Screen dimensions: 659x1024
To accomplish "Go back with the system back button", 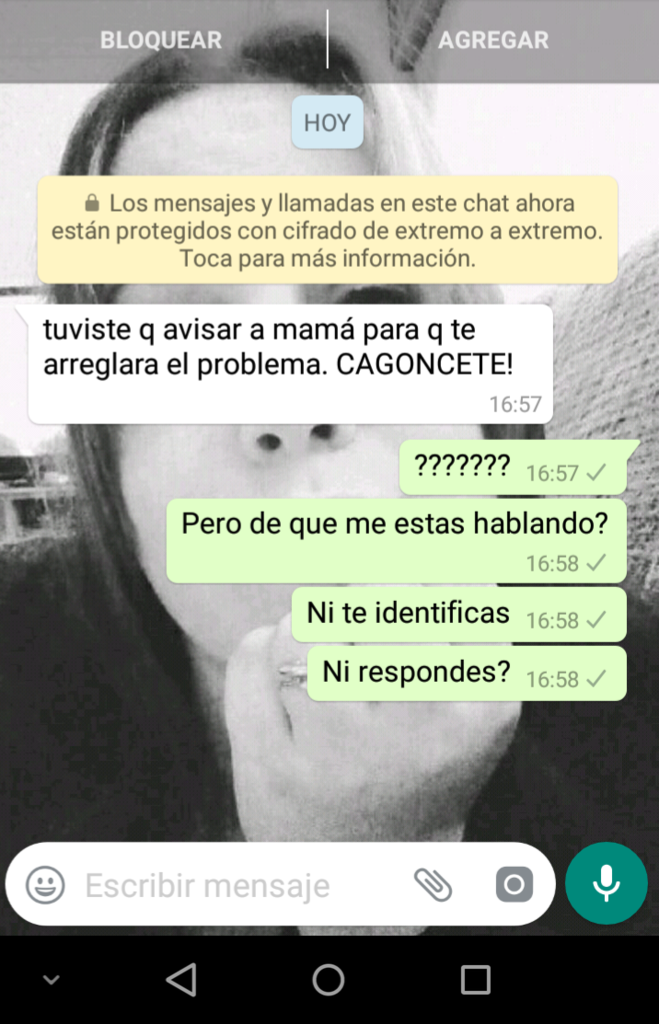I will pyautogui.click(x=181, y=980).
